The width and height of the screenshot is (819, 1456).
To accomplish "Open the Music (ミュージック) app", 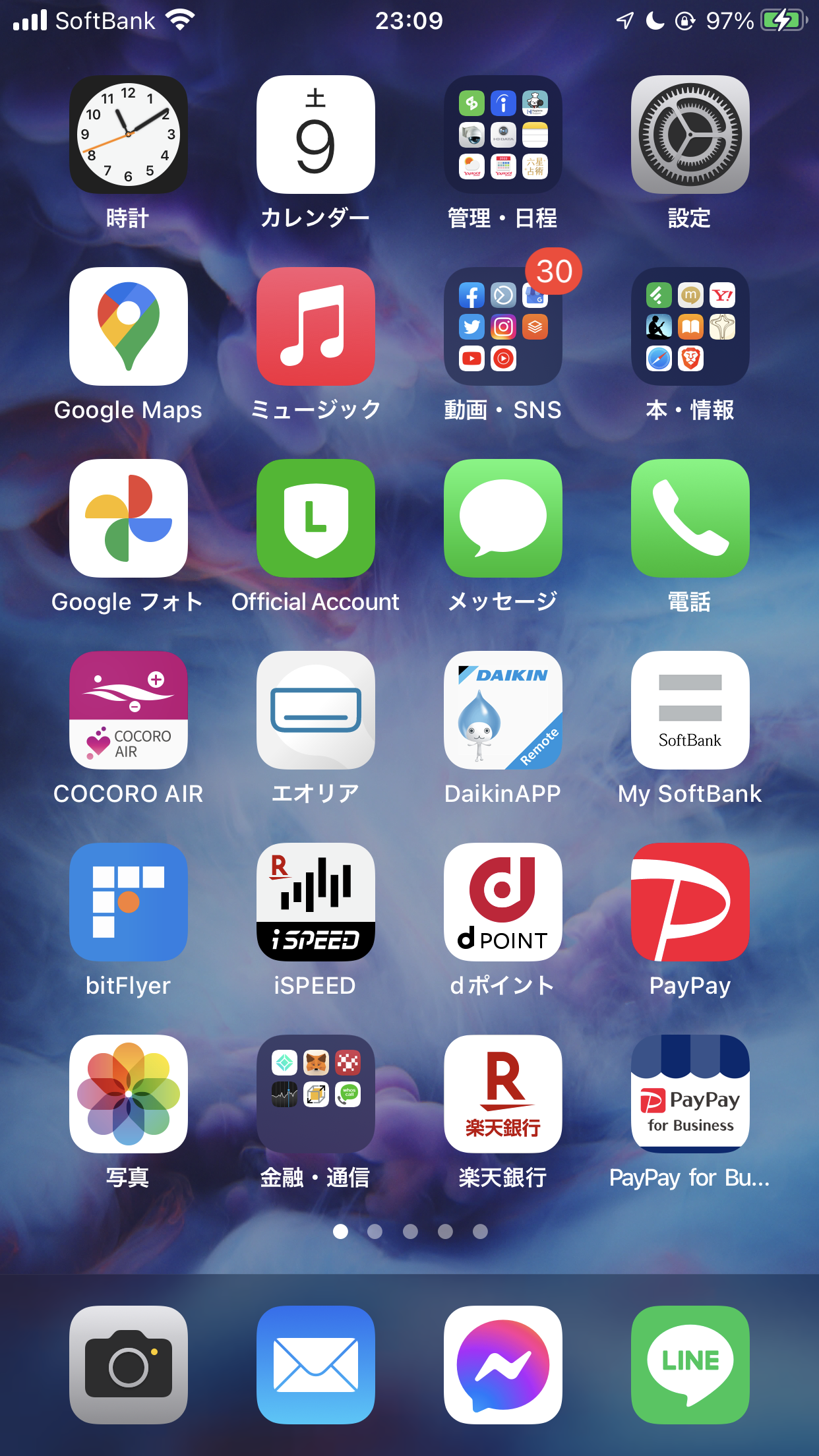I will pyautogui.click(x=316, y=326).
